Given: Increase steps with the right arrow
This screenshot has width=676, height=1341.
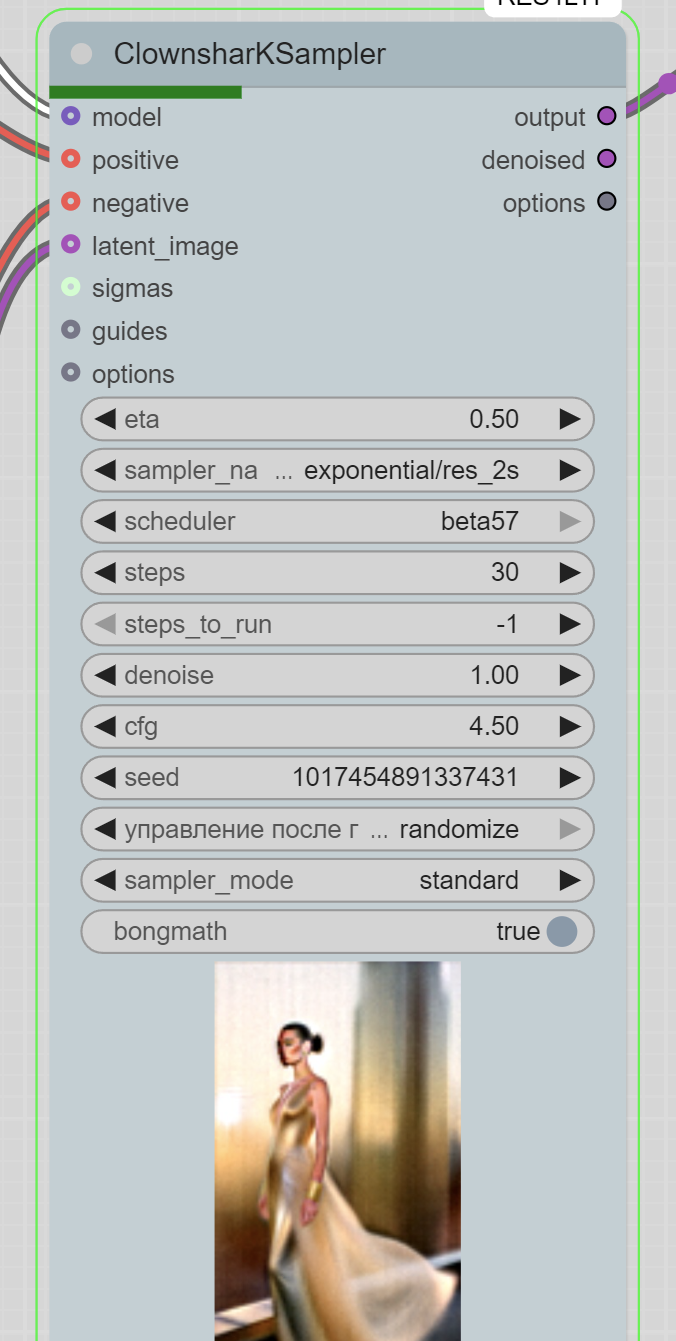Looking at the screenshot, I should tap(570, 573).
